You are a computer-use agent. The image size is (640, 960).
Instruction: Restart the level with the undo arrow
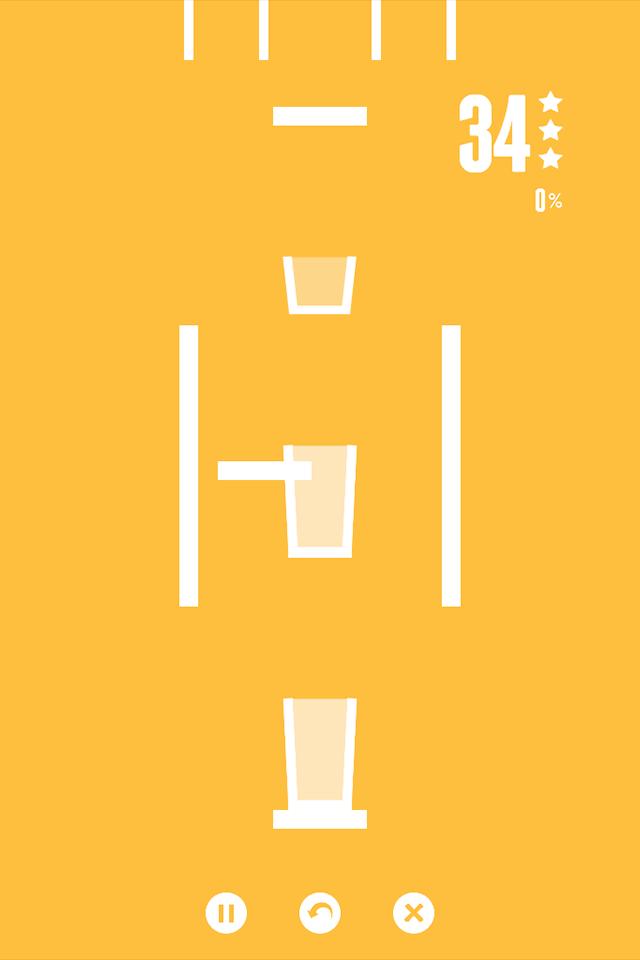click(x=320, y=913)
